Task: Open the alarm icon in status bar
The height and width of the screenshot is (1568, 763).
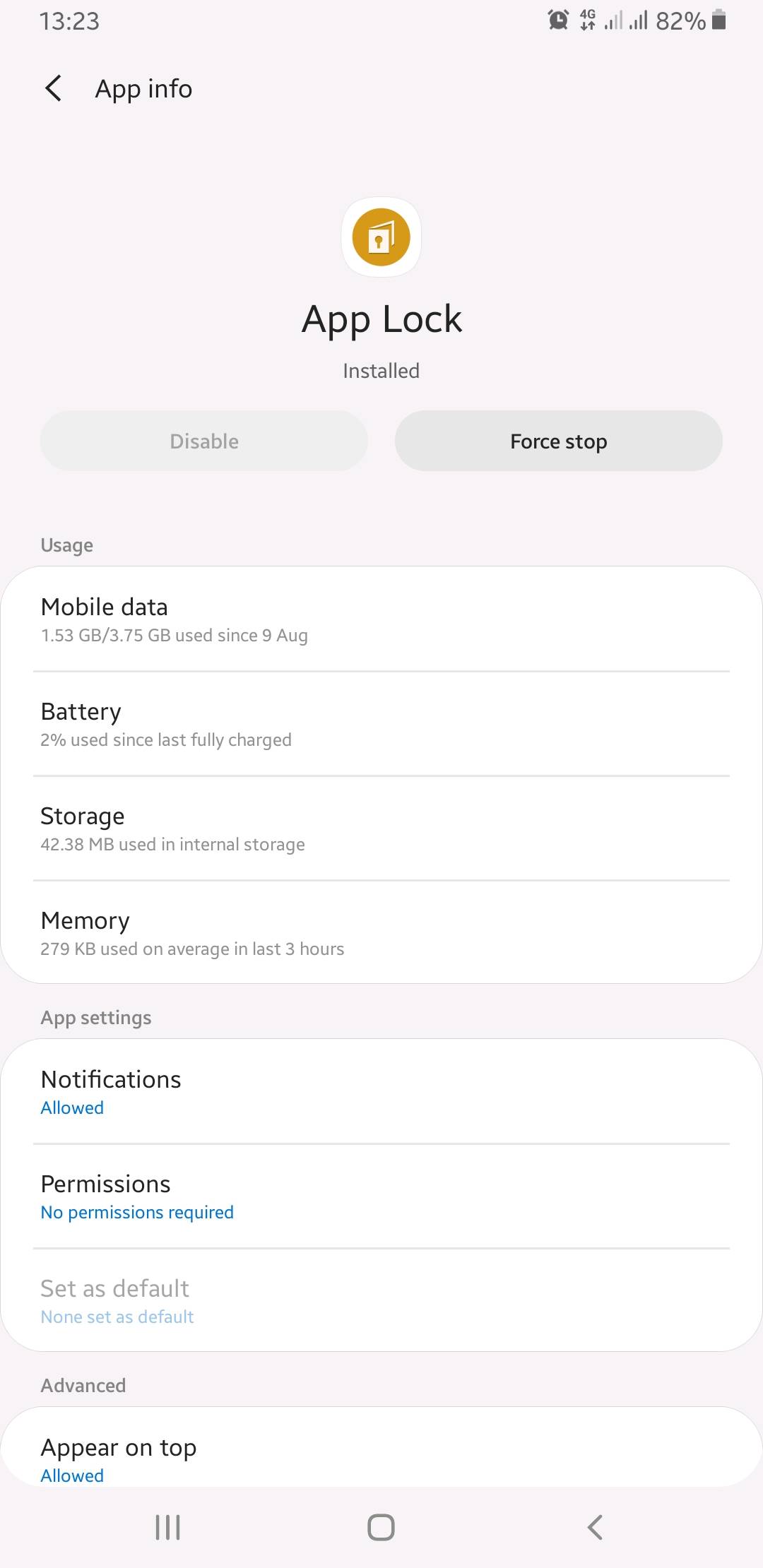Action: (557, 20)
